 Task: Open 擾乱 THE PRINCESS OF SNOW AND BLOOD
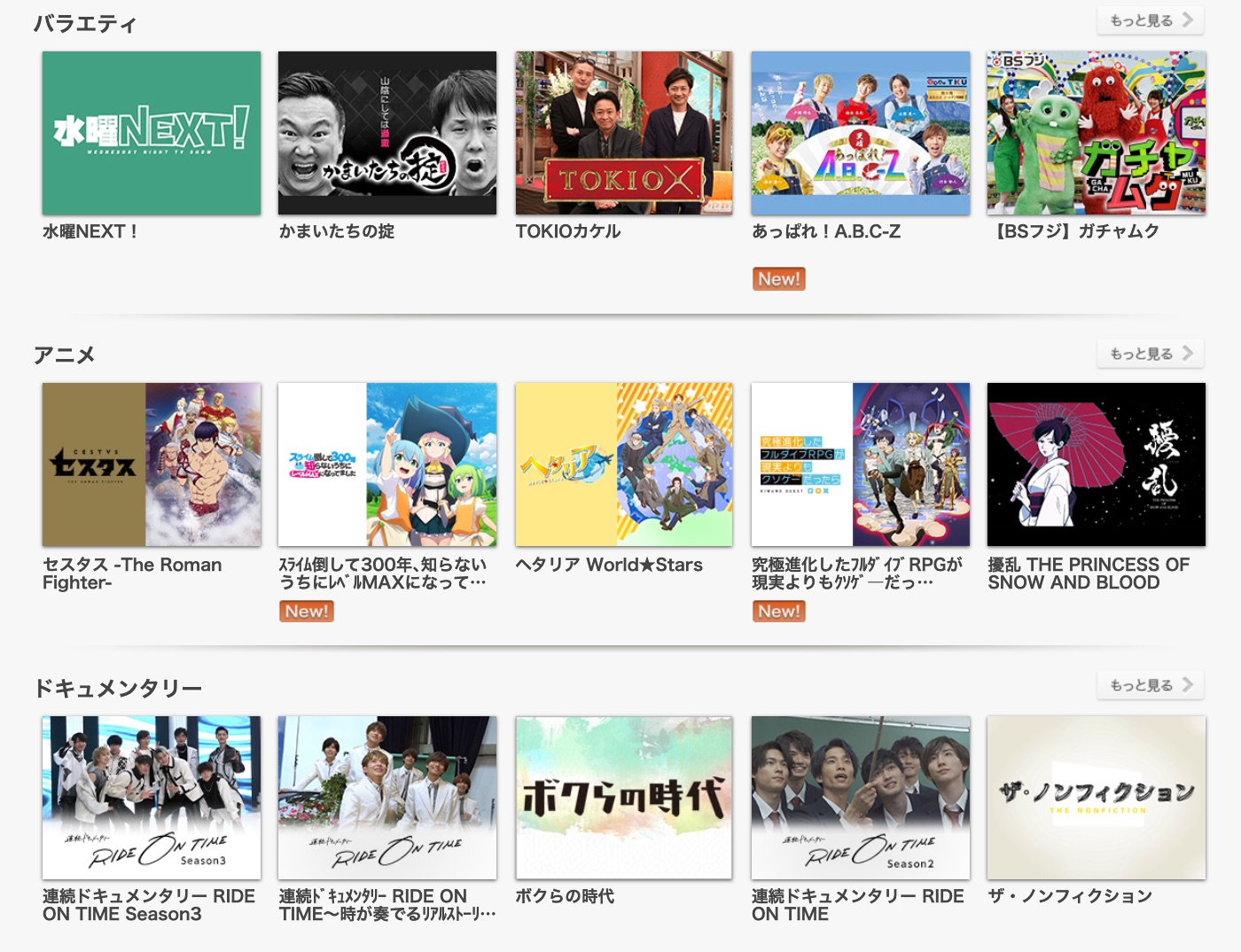point(1096,464)
